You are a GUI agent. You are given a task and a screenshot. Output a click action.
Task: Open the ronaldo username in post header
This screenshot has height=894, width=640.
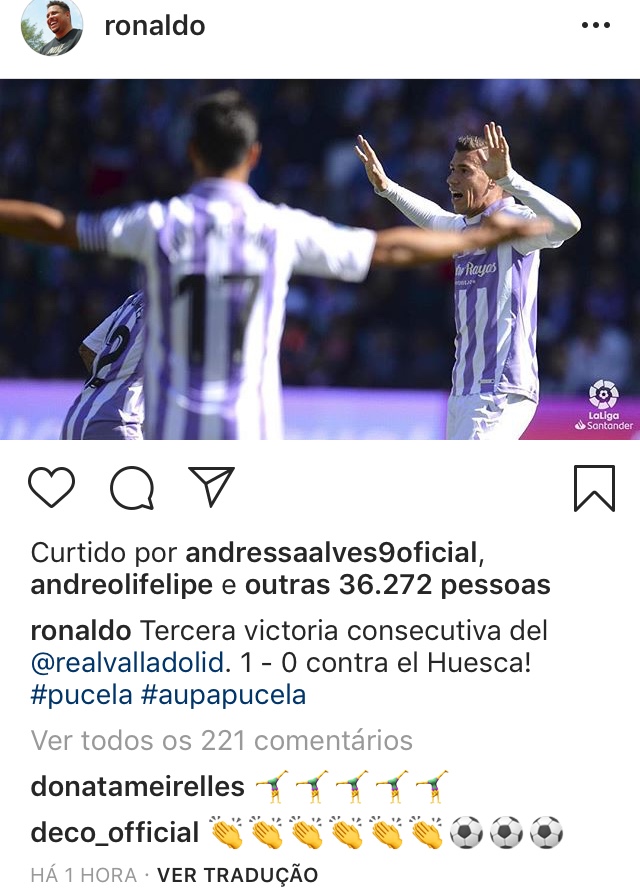[154, 26]
